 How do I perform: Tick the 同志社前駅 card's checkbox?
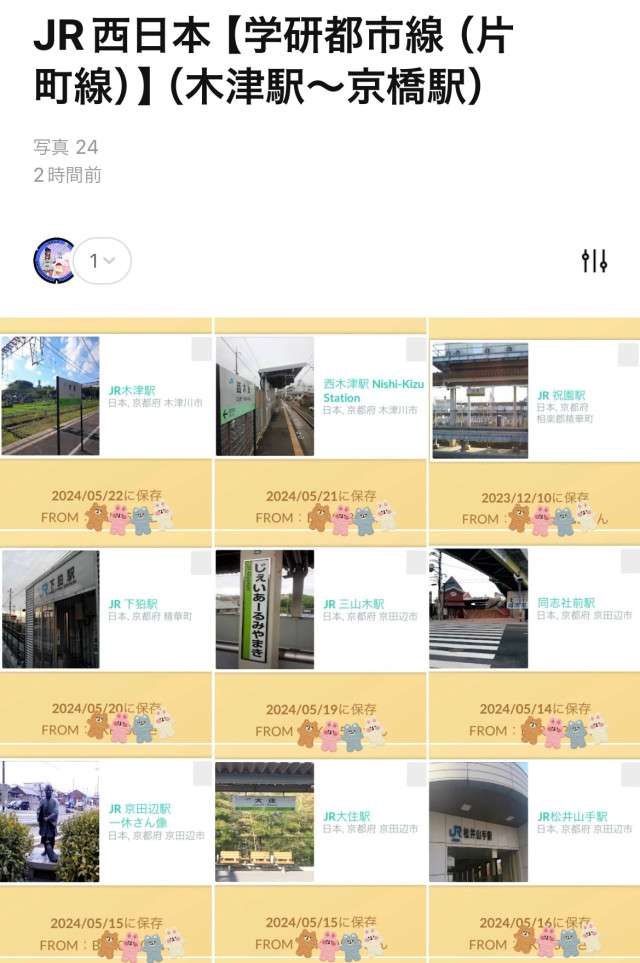point(629,562)
